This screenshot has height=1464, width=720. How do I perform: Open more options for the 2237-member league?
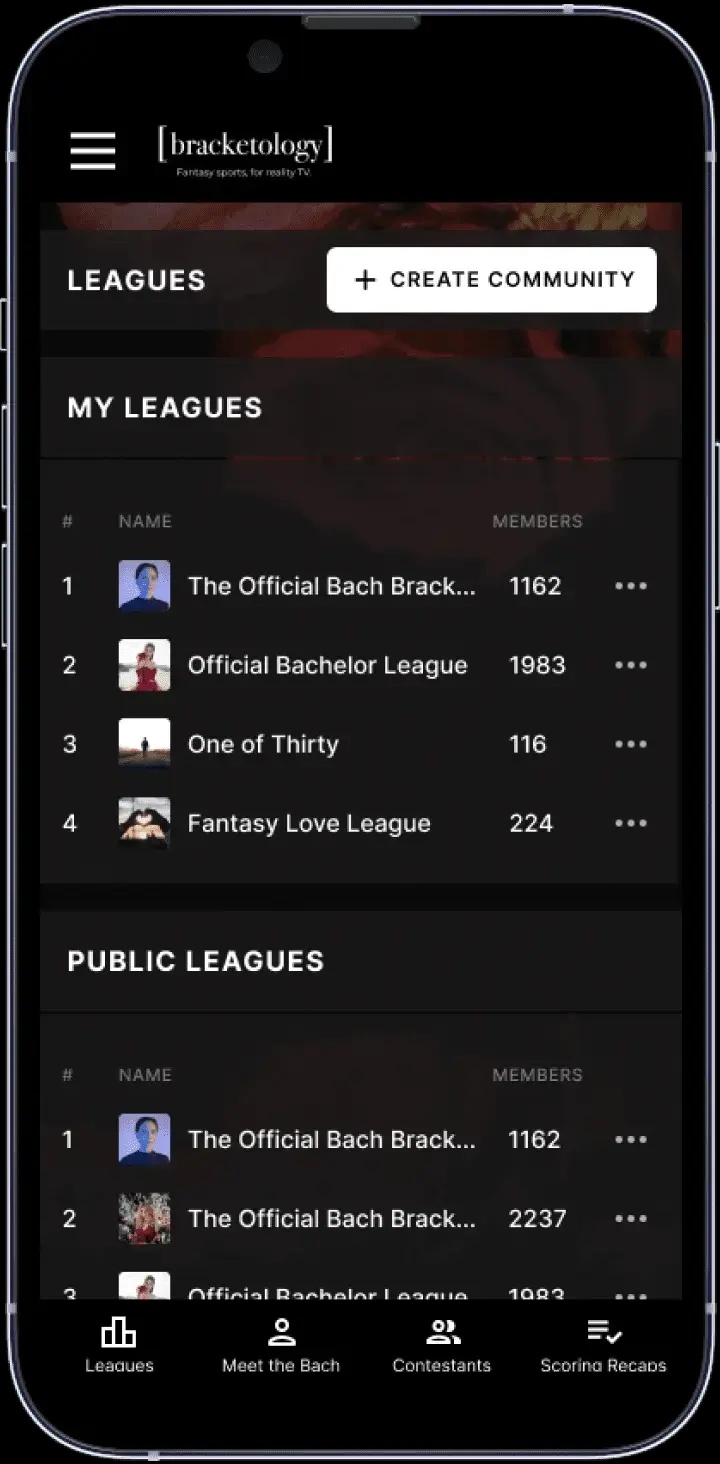coord(630,1218)
